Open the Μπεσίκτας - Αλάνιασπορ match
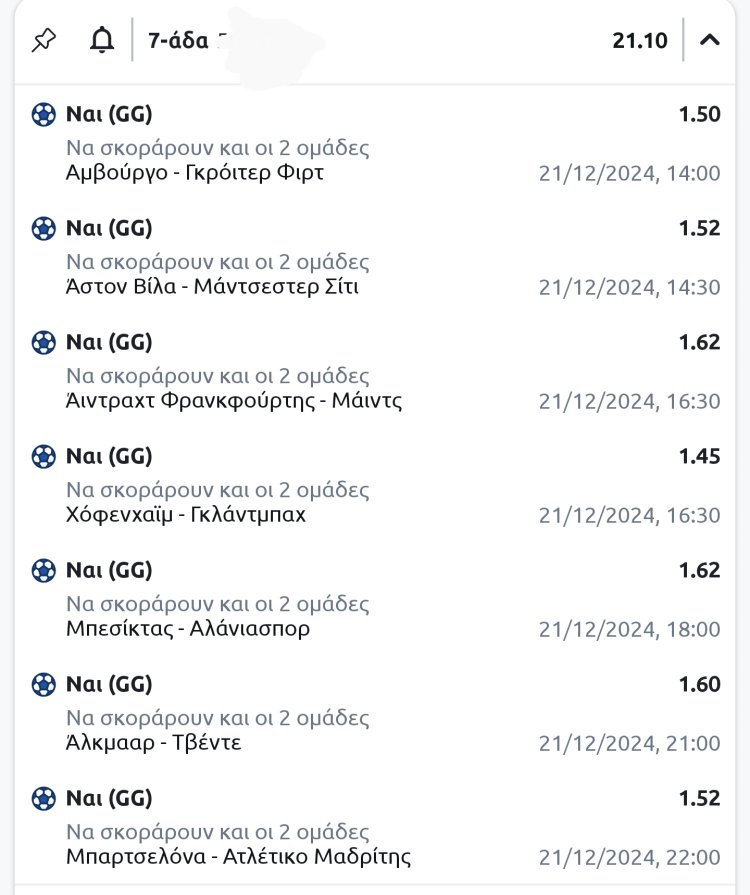This screenshot has height=895, width=750. pyautogui.click(x=188, y=629)
